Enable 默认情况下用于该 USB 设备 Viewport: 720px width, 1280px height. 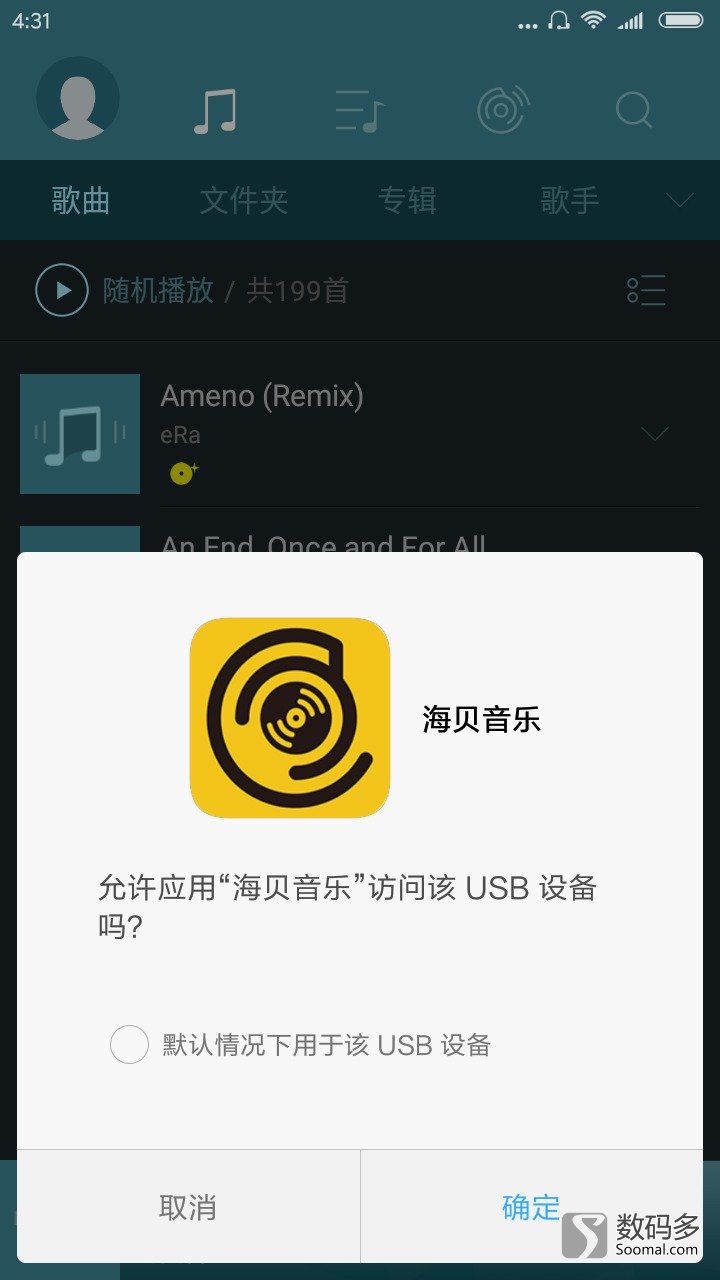[x=128, y=1044]
